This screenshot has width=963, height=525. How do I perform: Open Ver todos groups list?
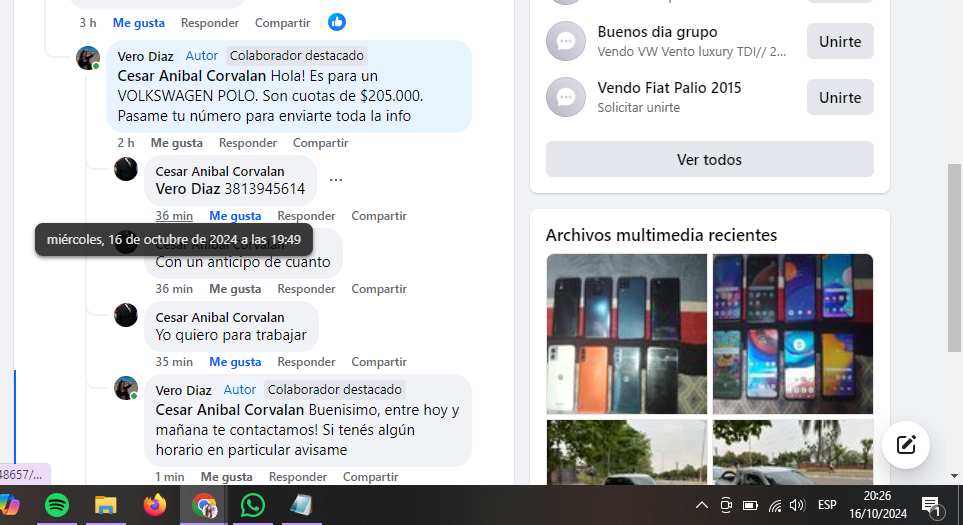(709, 159)
